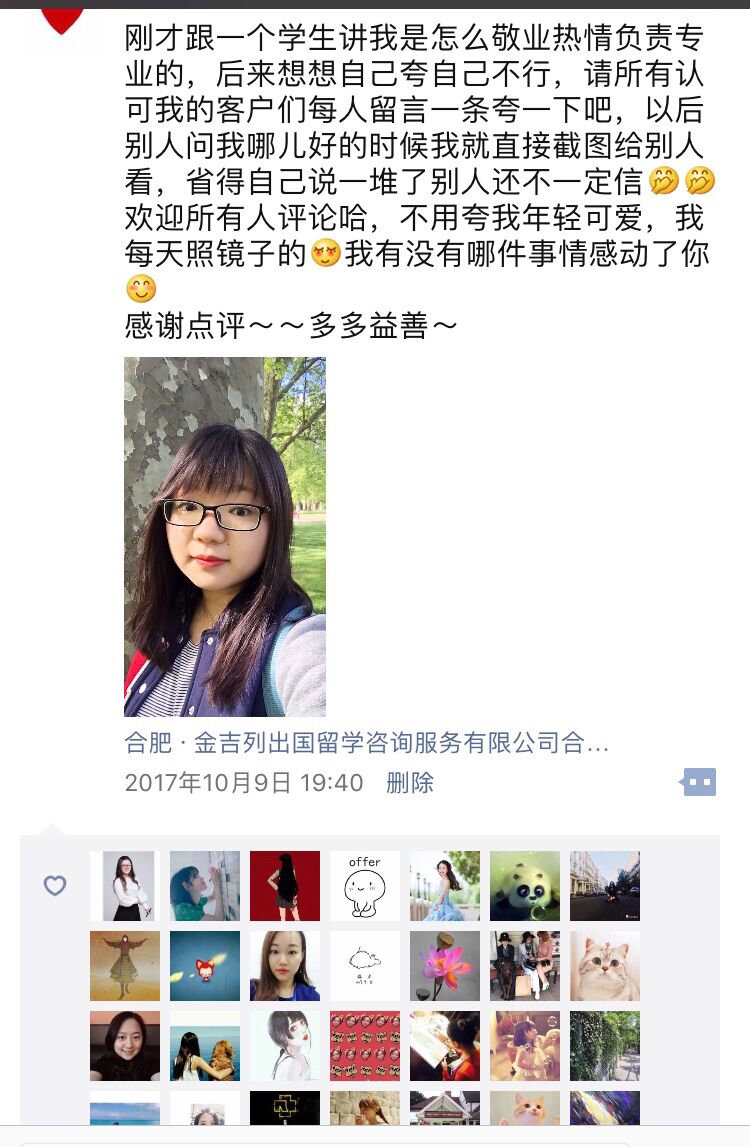View the profile with the white cat avatar
The width and height of the screenshot is (750, 1147).
(605, 966)
